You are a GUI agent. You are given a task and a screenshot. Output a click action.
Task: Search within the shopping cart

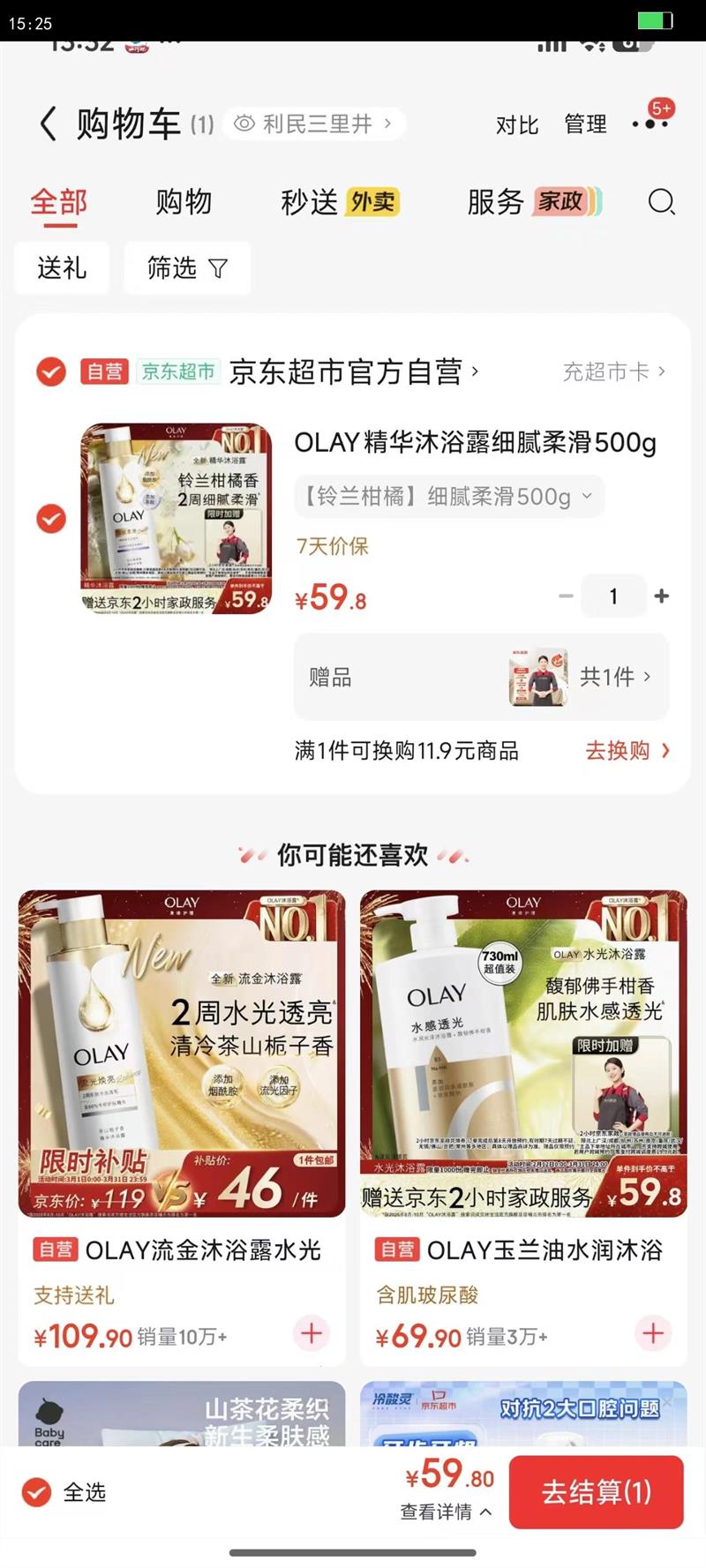click(x=661, y=202)
